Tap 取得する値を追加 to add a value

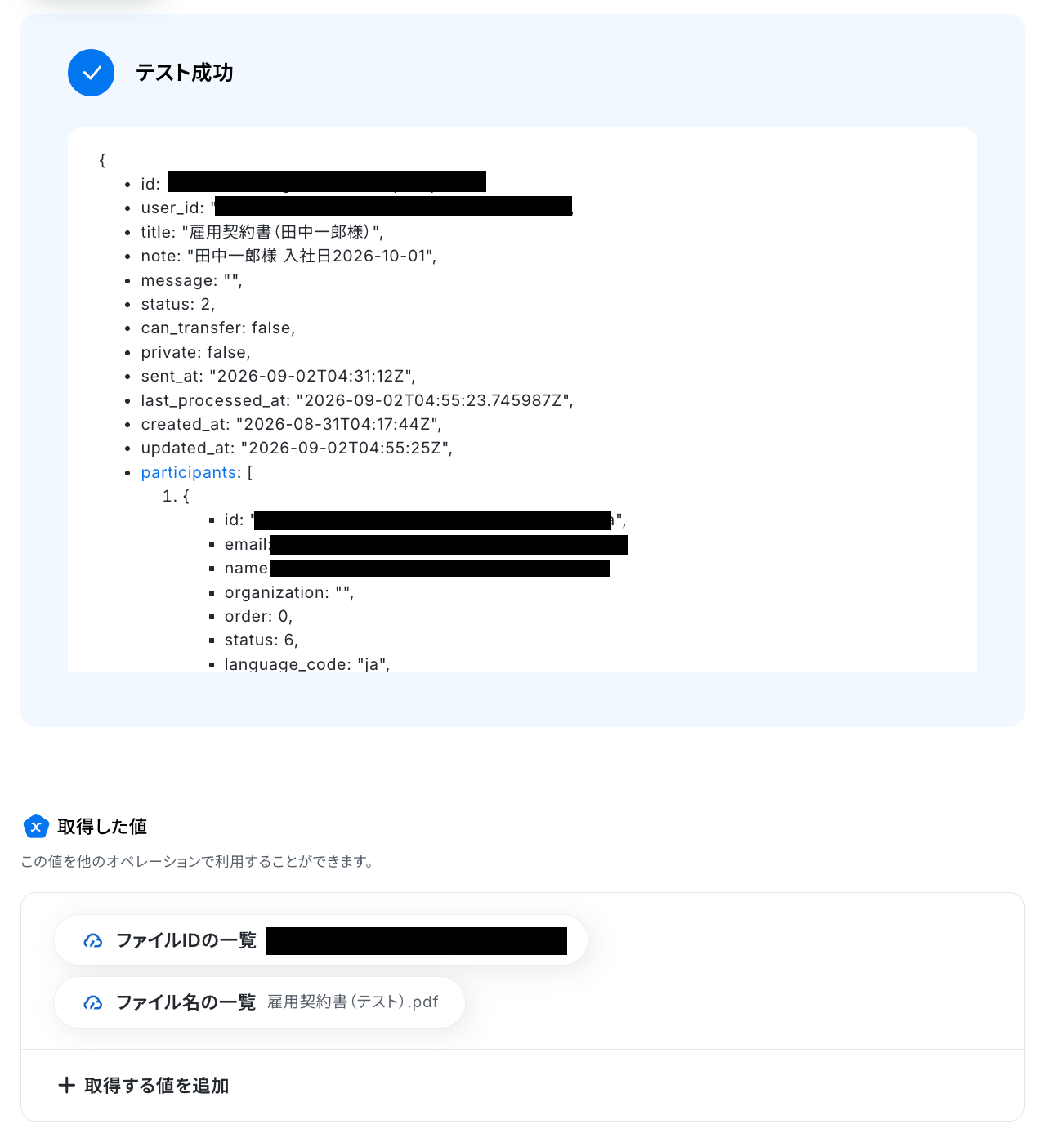144,1086
